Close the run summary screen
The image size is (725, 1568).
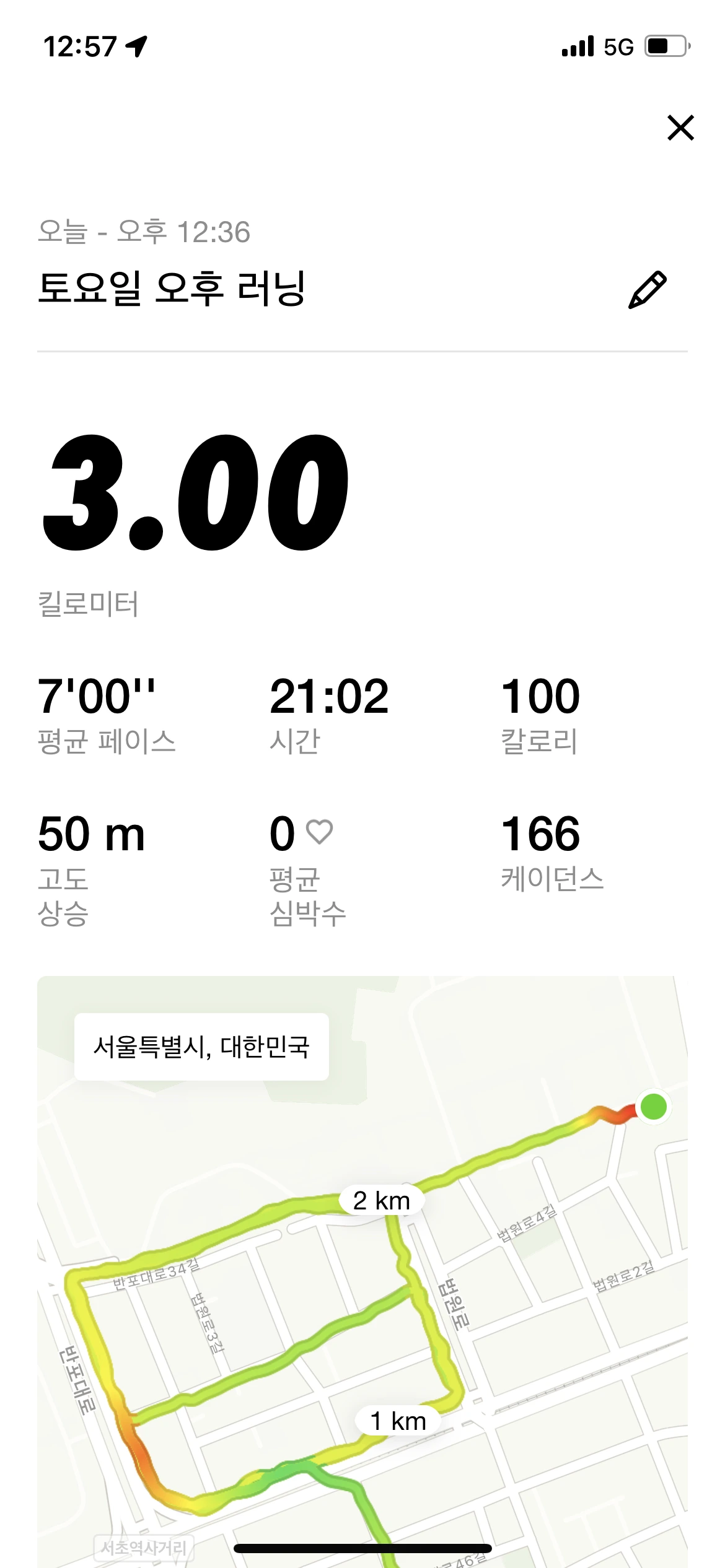(x=680, y=128)
